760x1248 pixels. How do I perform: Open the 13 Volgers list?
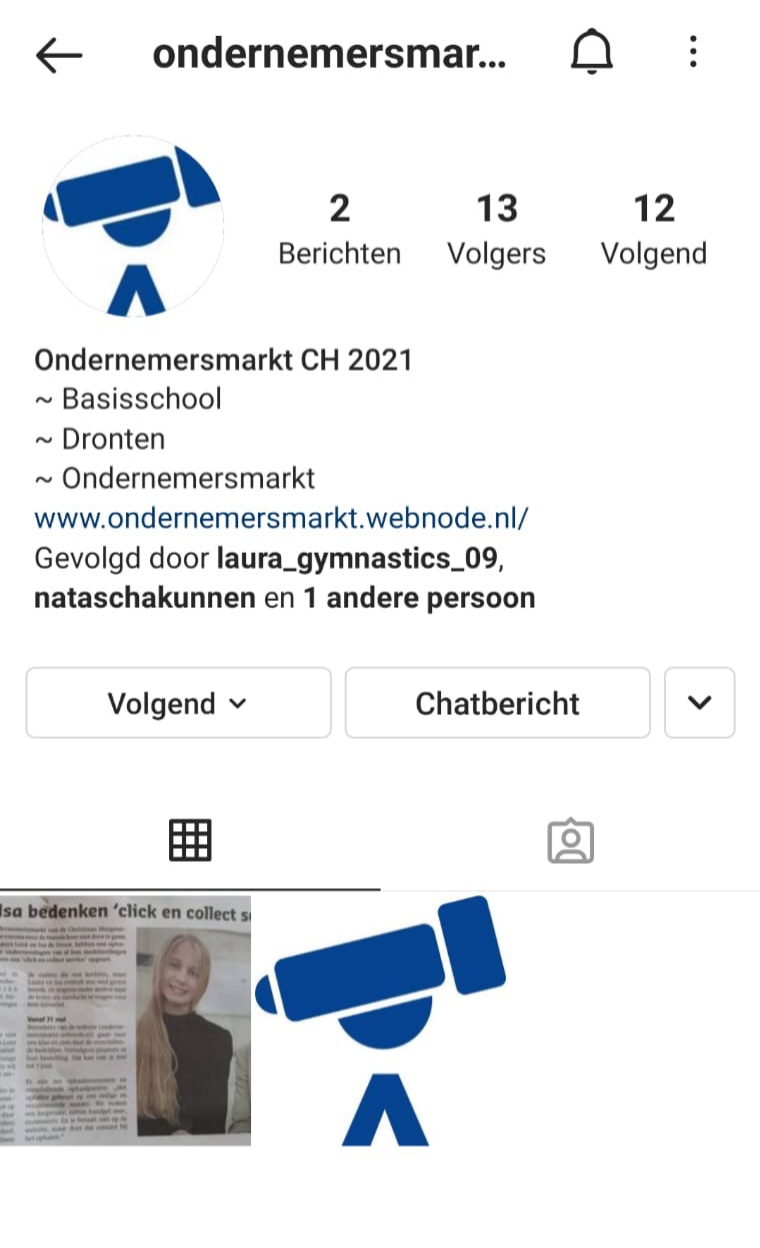(x=496, y=230)
